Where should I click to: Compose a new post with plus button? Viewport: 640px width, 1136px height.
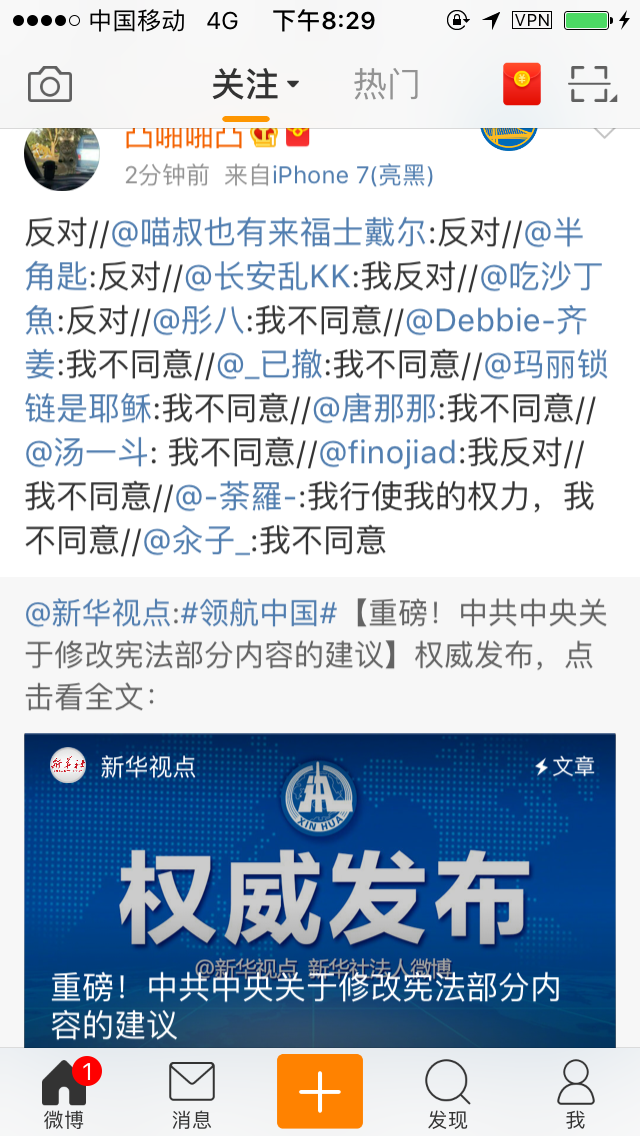(320, 1091)
